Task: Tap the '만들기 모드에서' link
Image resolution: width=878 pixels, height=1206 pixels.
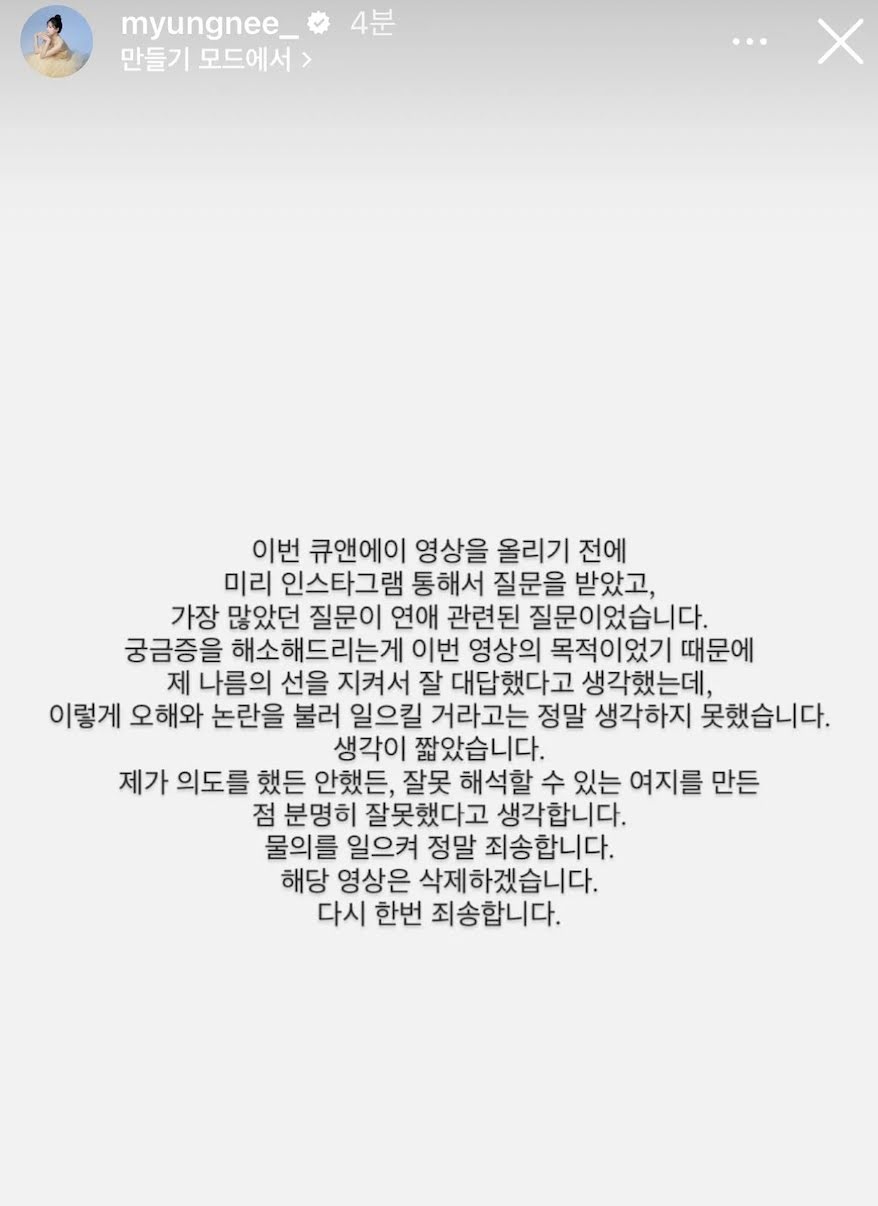Action: pyautogui.click(x=215, y=59)
